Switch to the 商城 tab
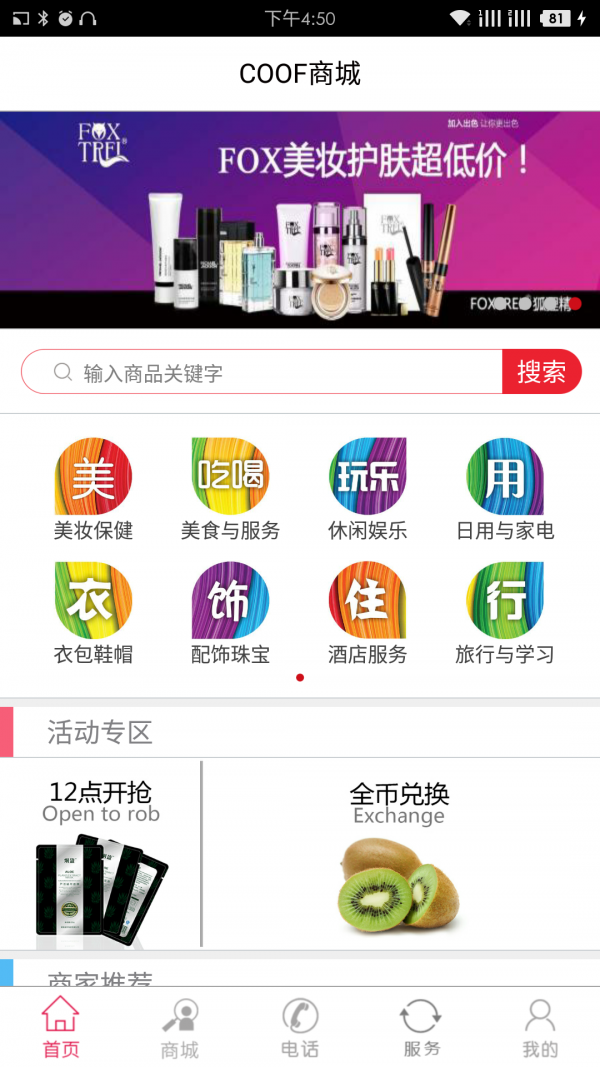This screenshot has height=1067, width=600. click(x=180, y=1027)
